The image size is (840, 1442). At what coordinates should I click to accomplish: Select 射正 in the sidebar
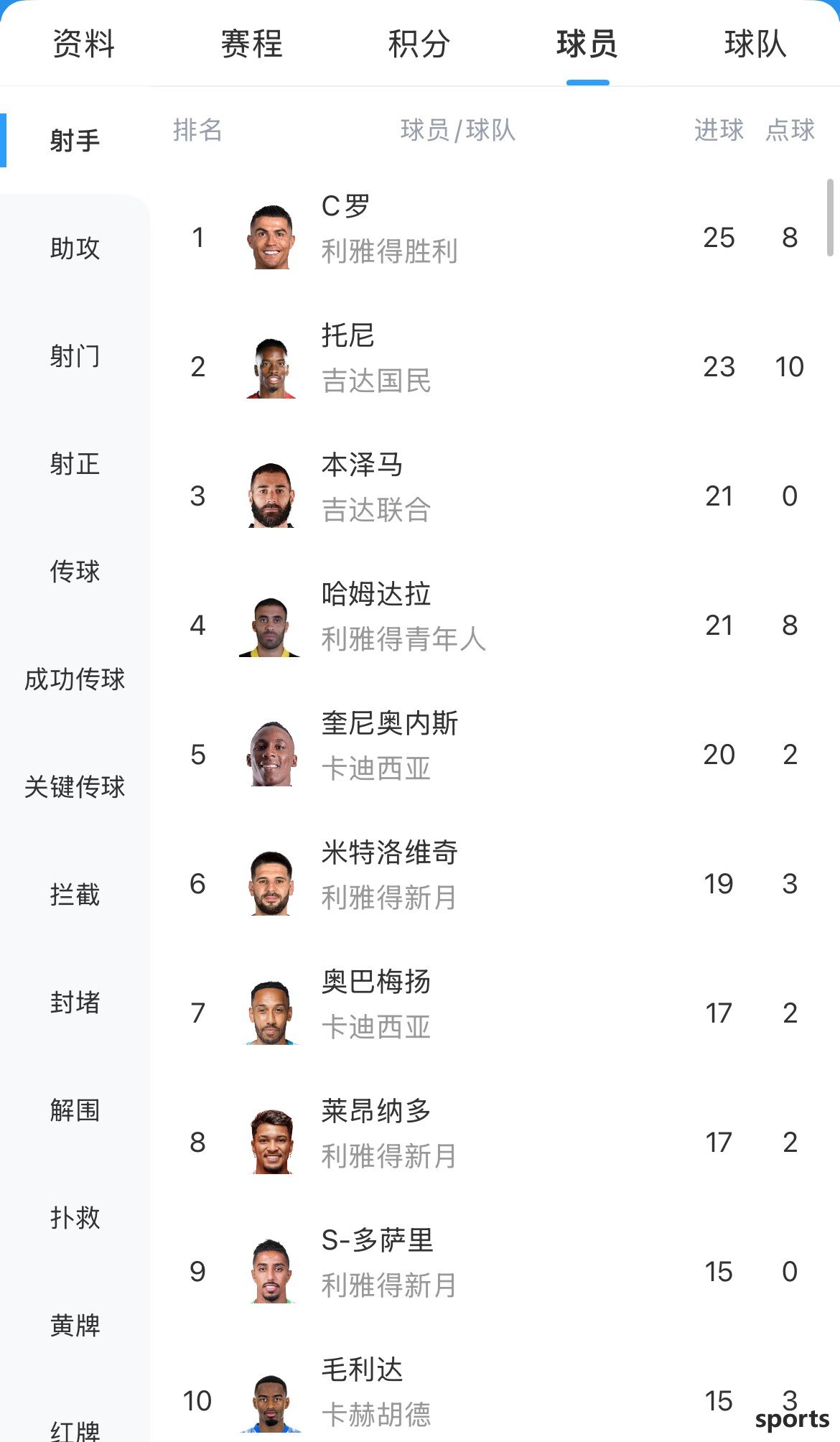[75, 464]
